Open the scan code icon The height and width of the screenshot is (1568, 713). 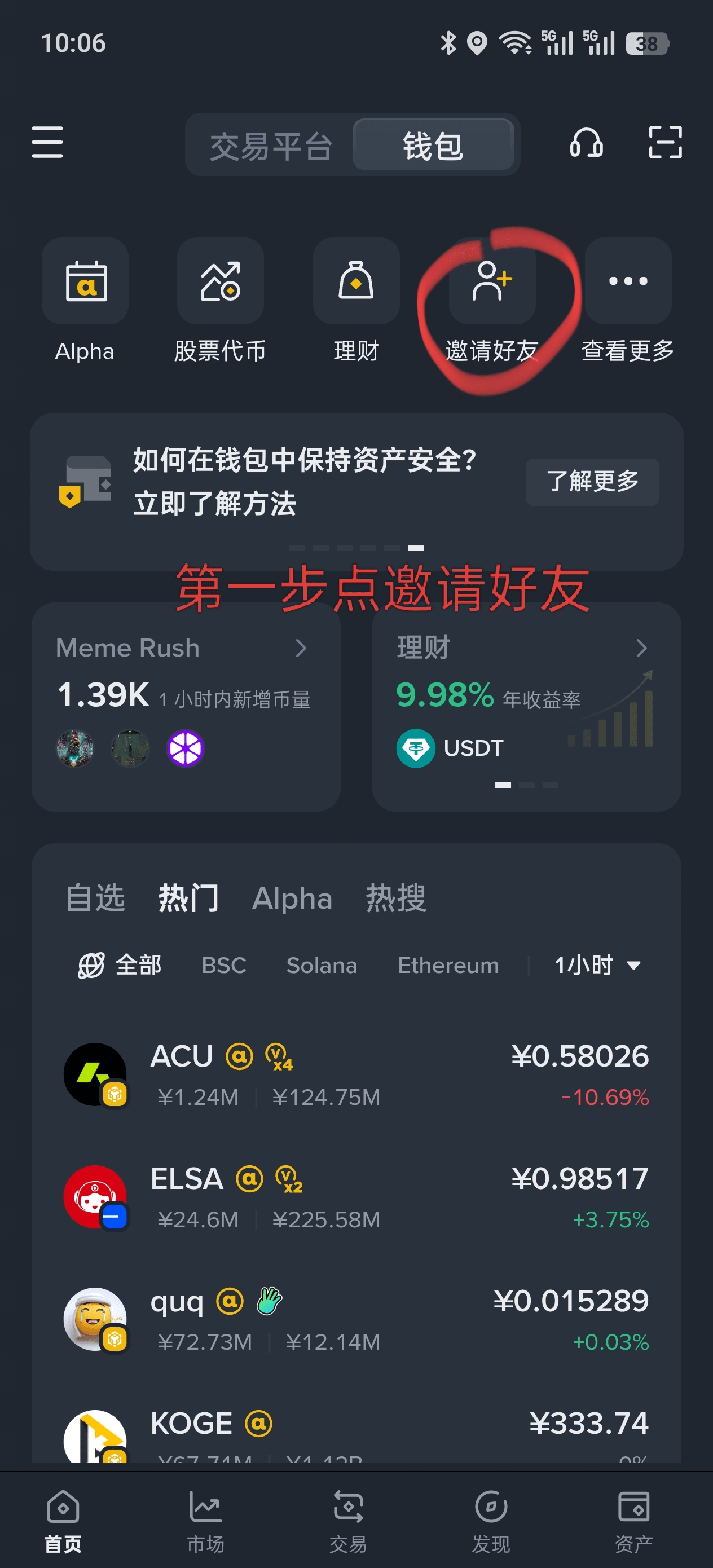coord(664,143)
